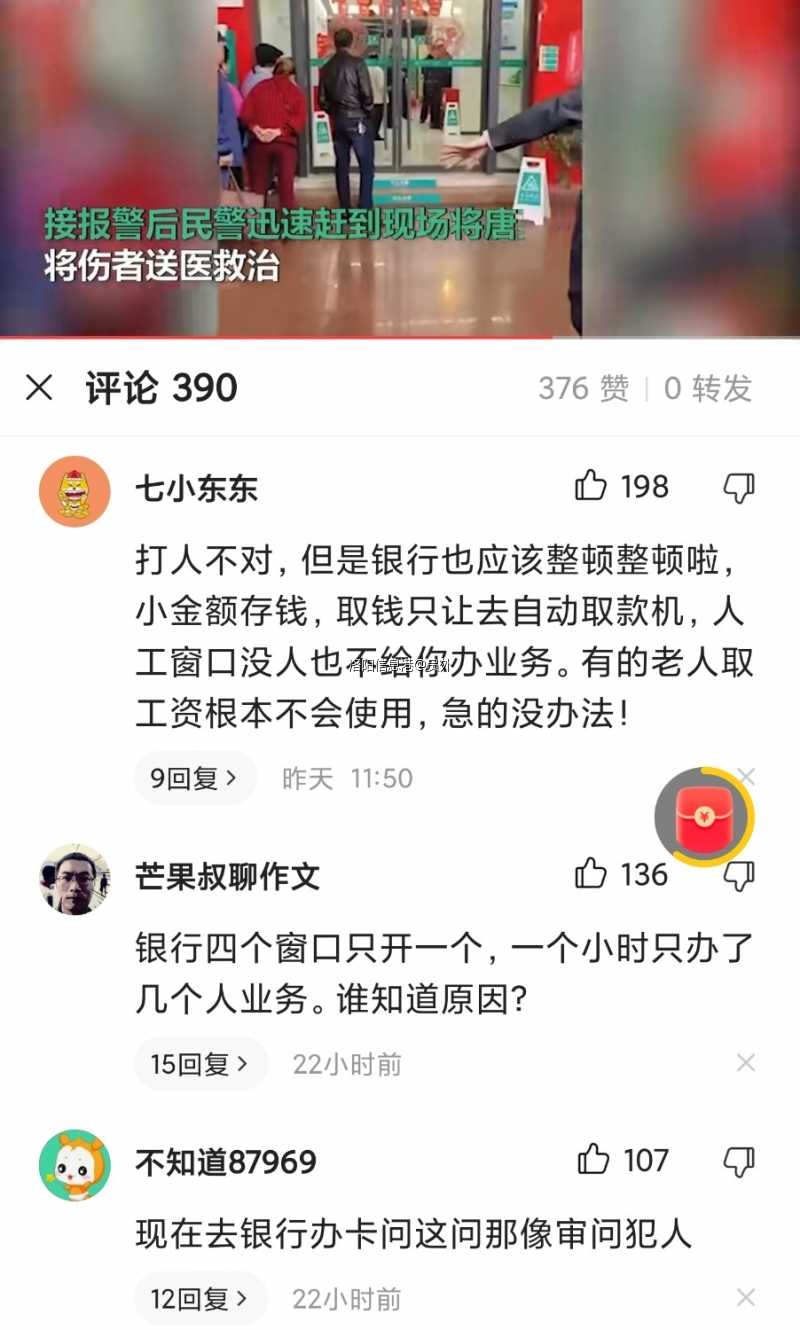
Task: Tap the floating red envelope
Action: point(703,816)
